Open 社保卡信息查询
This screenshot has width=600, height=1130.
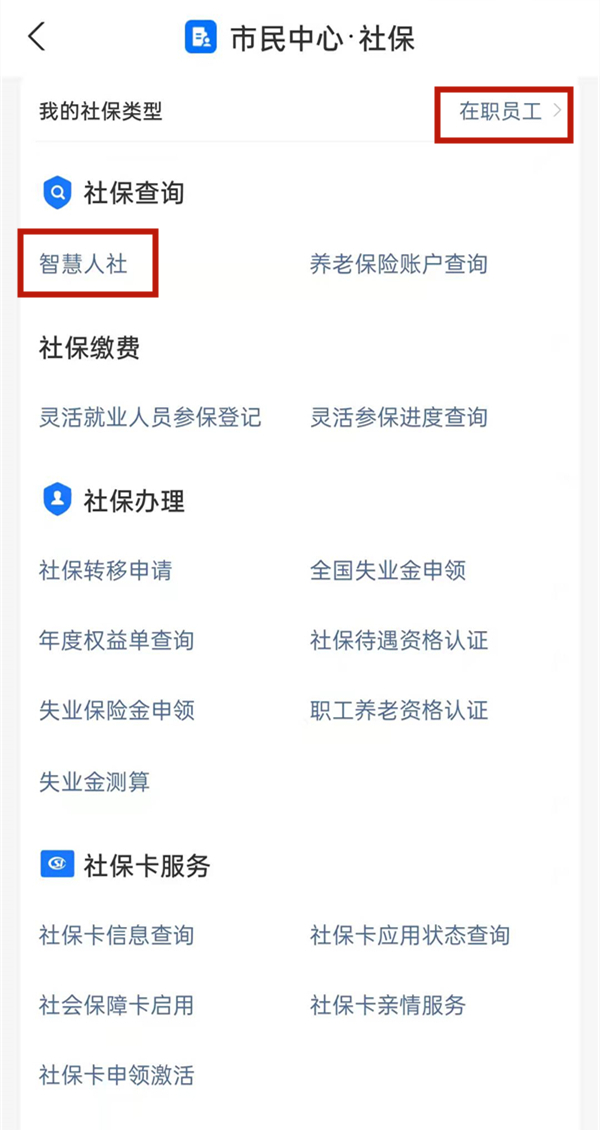click(x=116, y=935)
